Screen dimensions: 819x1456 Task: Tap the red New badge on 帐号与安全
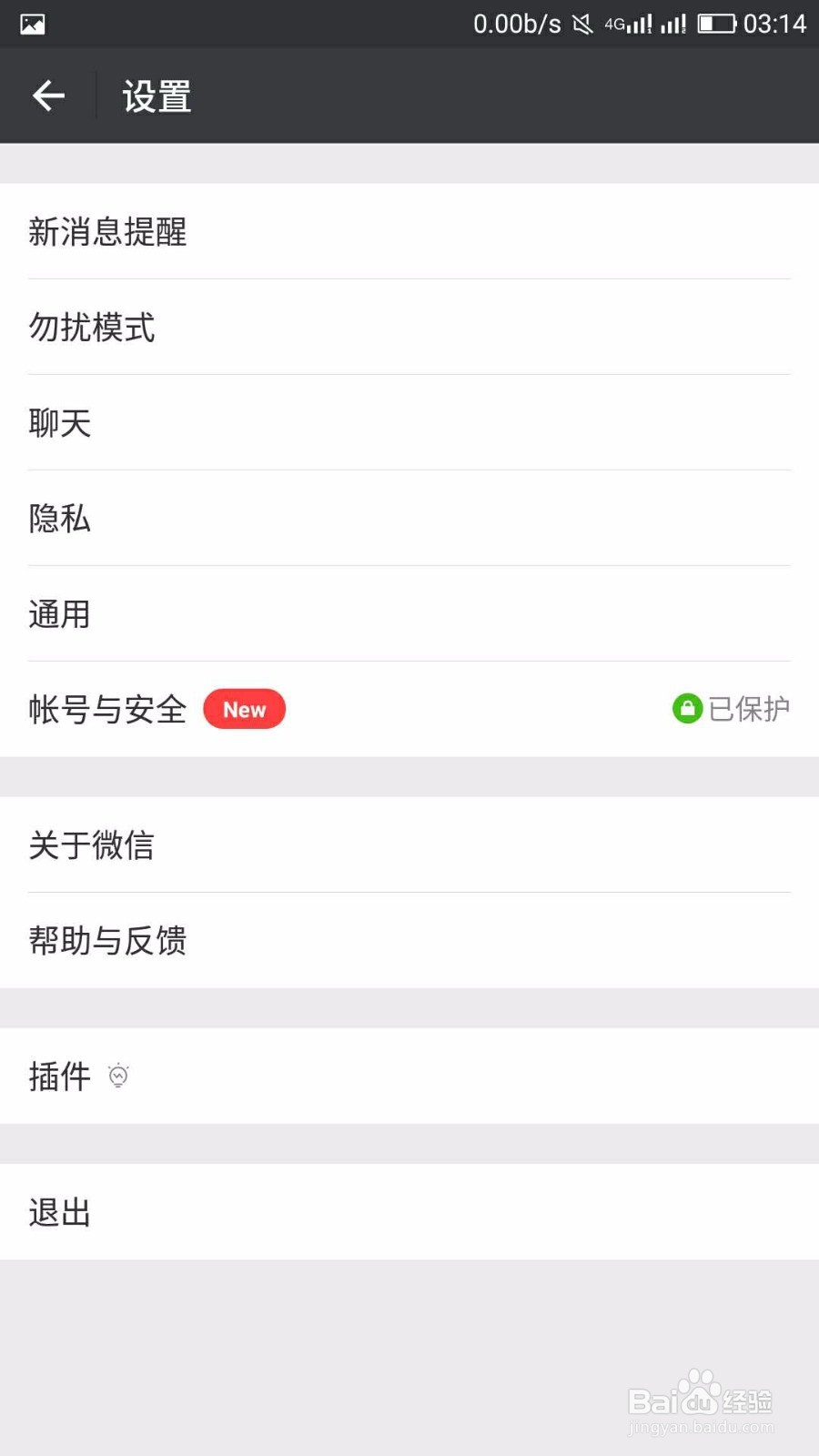[x=244, y=709]
